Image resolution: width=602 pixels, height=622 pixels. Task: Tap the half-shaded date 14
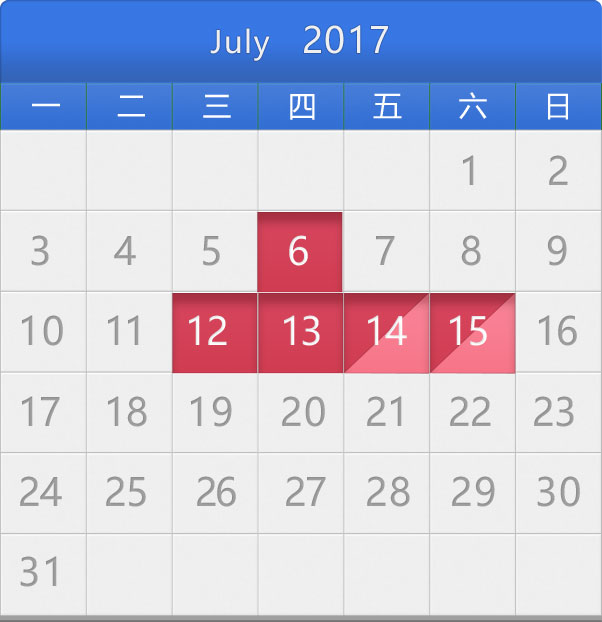[x=386, y=332]
